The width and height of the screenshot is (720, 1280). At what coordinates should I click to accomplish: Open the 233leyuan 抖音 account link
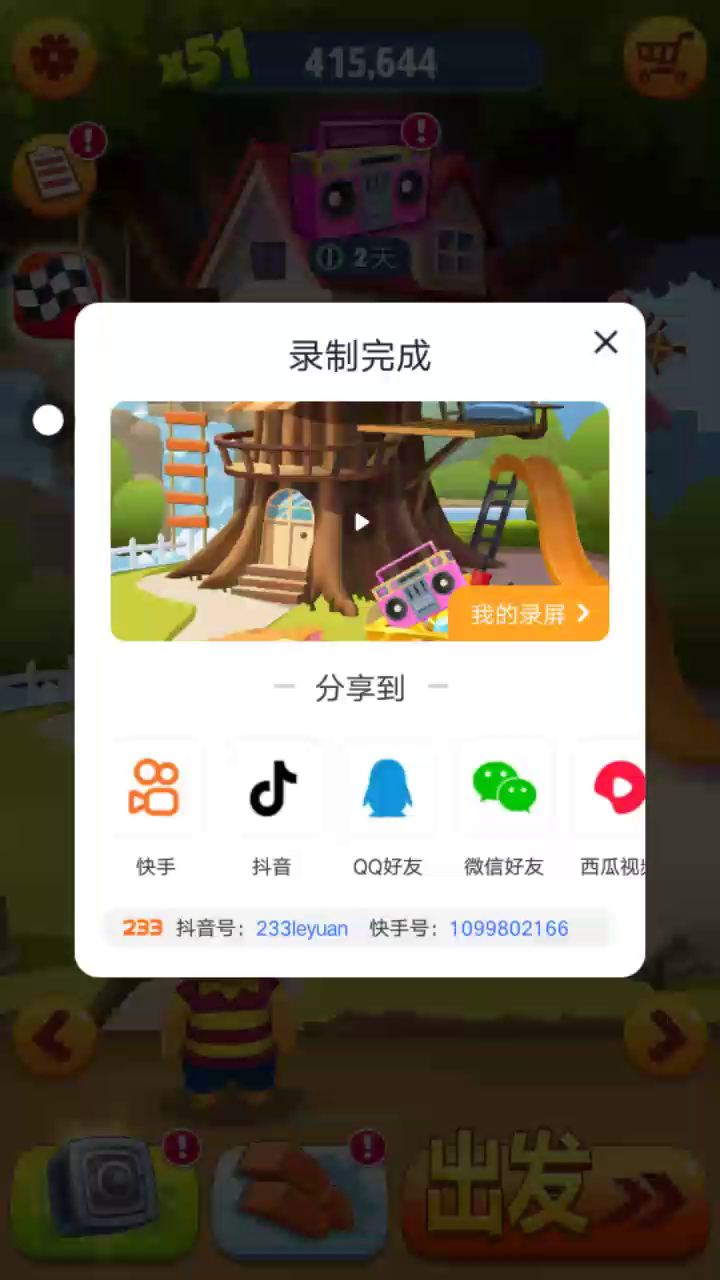coord(302,928)
